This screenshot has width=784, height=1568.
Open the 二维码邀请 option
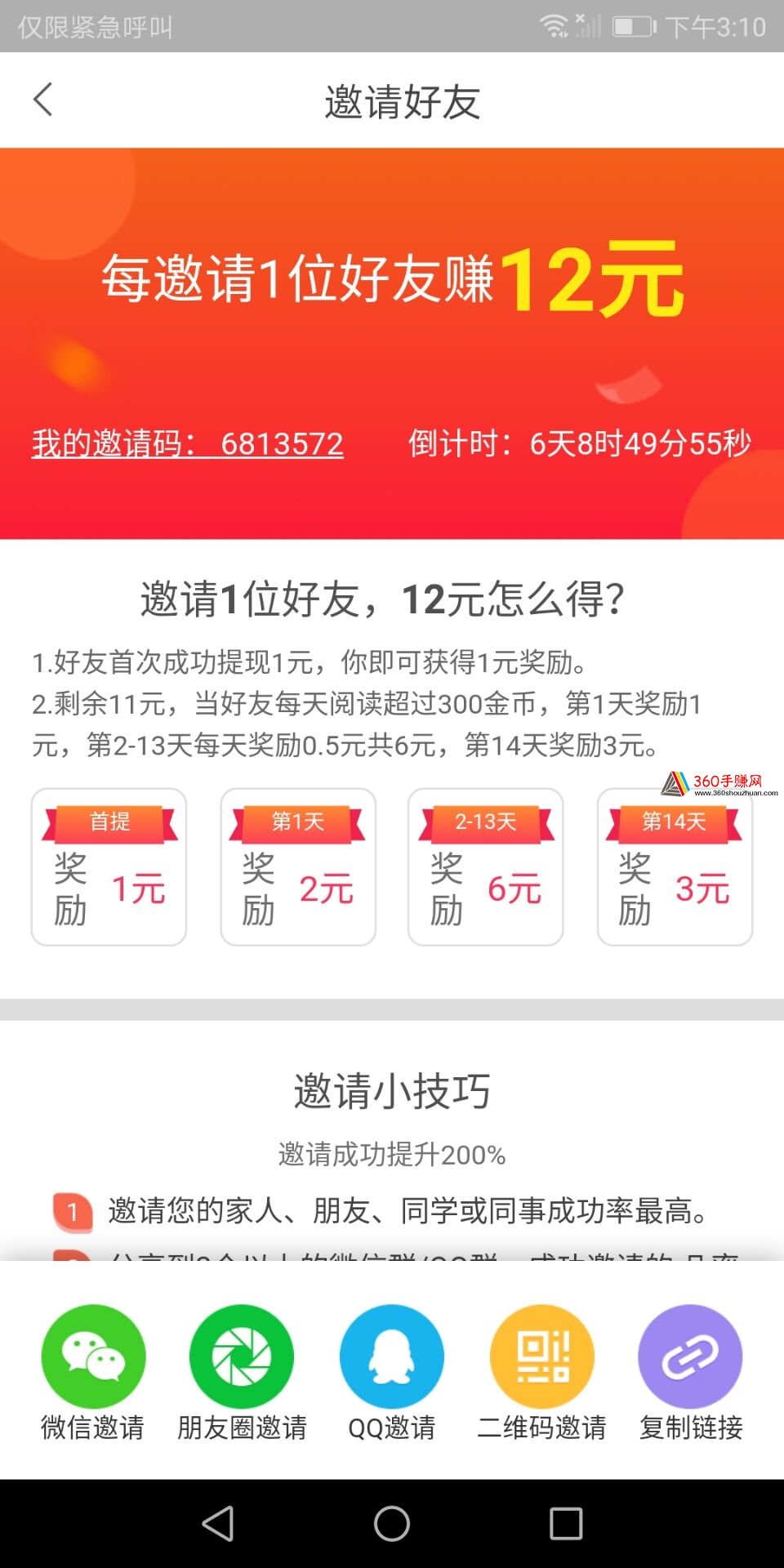[541, 1373]
